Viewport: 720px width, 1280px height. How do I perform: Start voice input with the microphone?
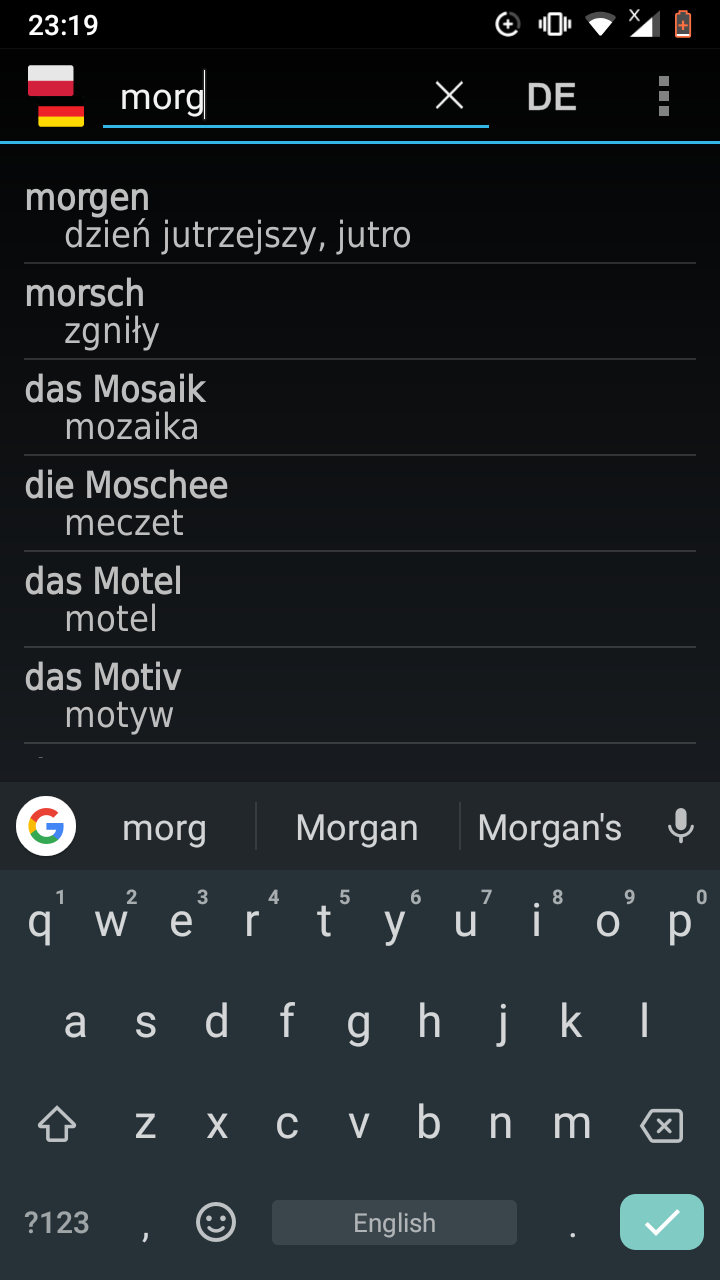[681, 826]
